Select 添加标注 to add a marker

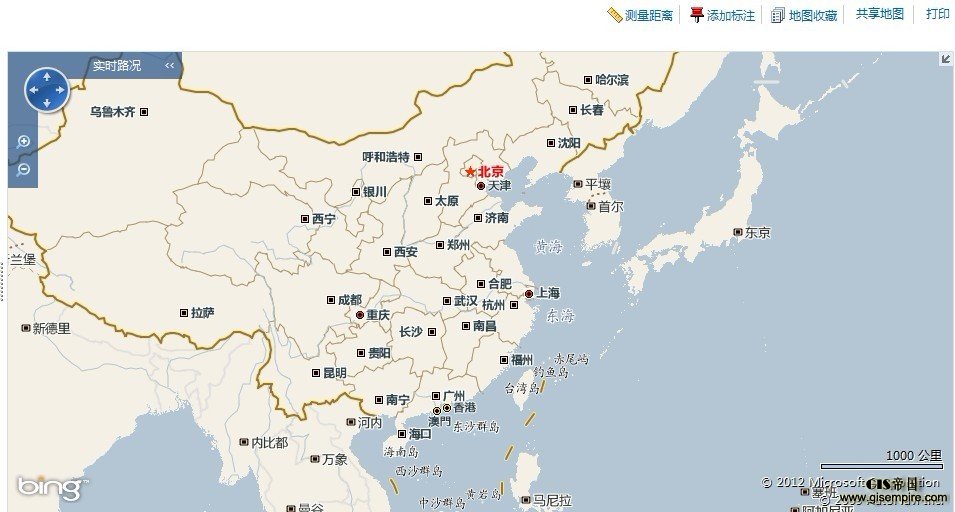pos(723,15)
